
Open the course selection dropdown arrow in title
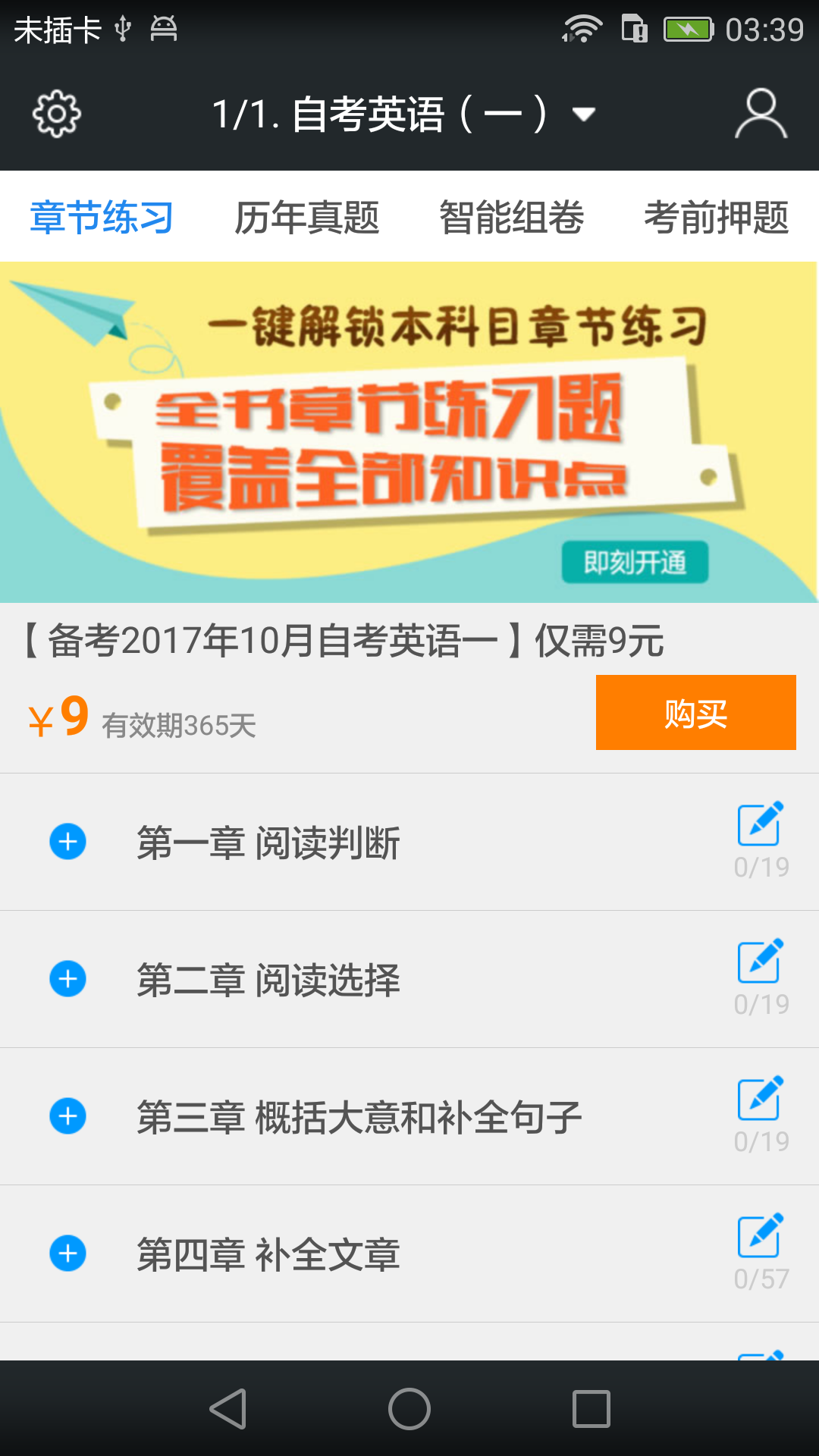584,114
